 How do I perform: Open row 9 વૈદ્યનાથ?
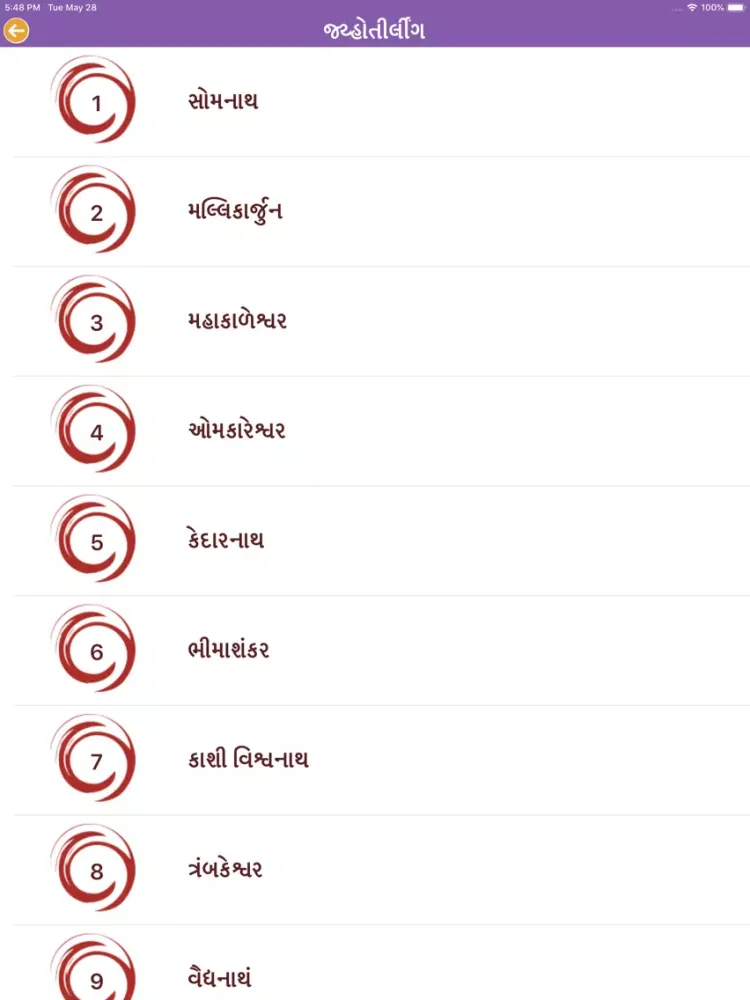pyautogui.click(x=219, y=977)
